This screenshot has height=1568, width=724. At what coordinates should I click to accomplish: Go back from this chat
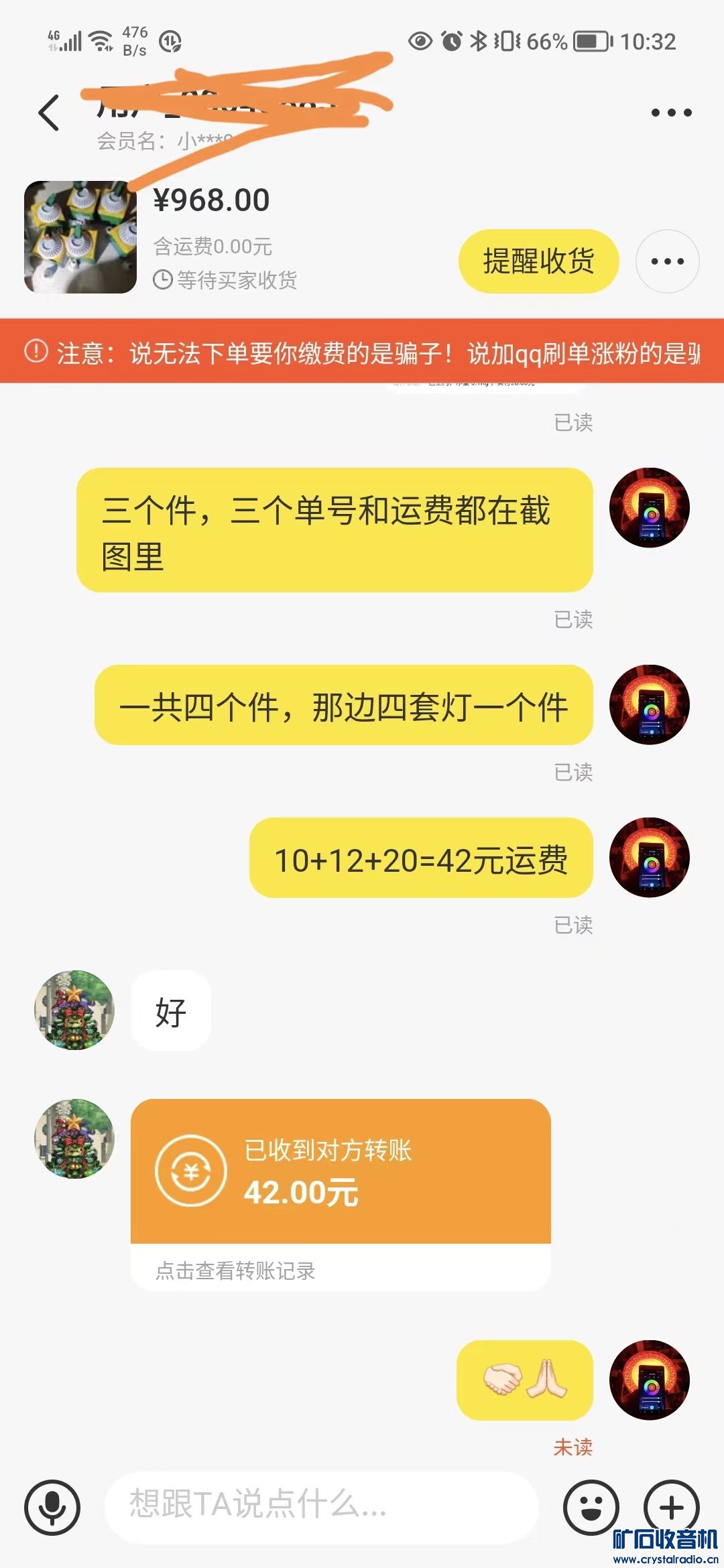click(x=49, y=113)
